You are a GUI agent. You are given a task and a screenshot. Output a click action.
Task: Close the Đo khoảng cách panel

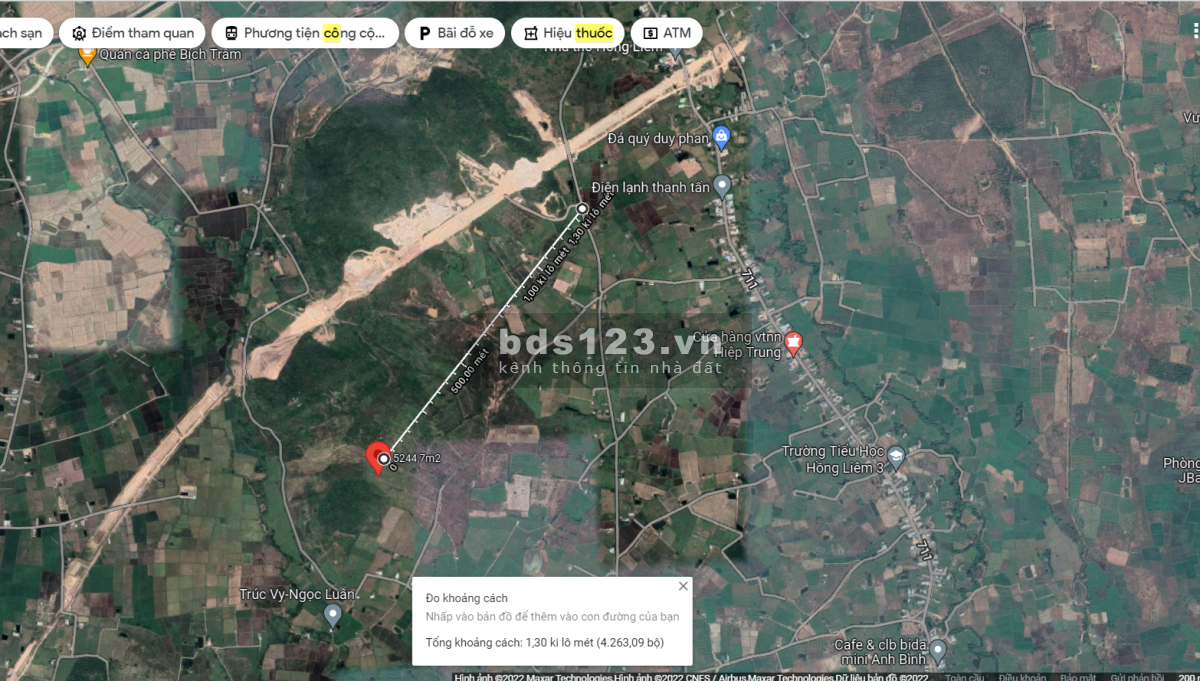click(683, 586)
